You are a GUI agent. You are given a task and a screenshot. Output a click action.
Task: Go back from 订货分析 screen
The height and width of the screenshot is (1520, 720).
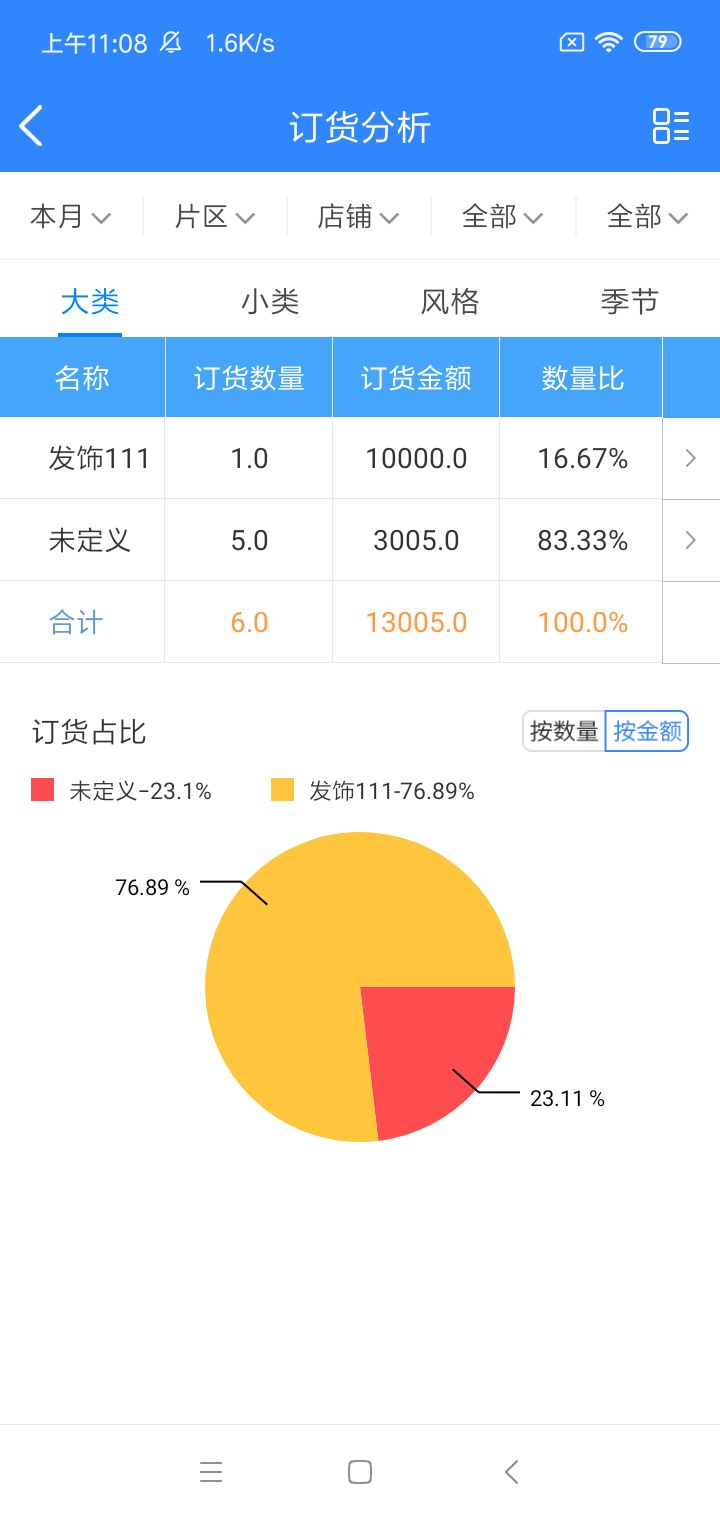pyautogui.click(x=32, y=127)
